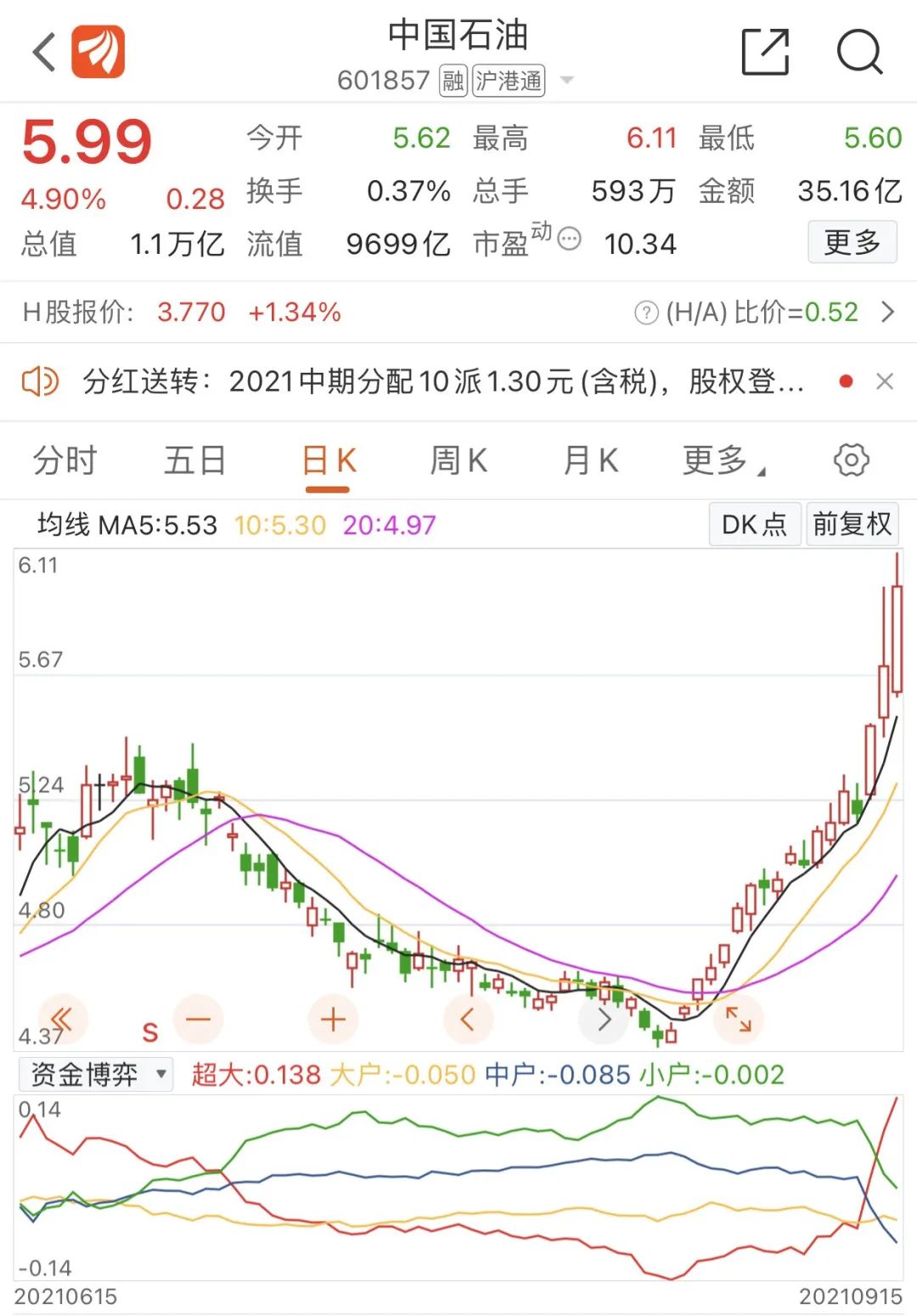Change the 前复权 adjustment setting

coord(852,524)
